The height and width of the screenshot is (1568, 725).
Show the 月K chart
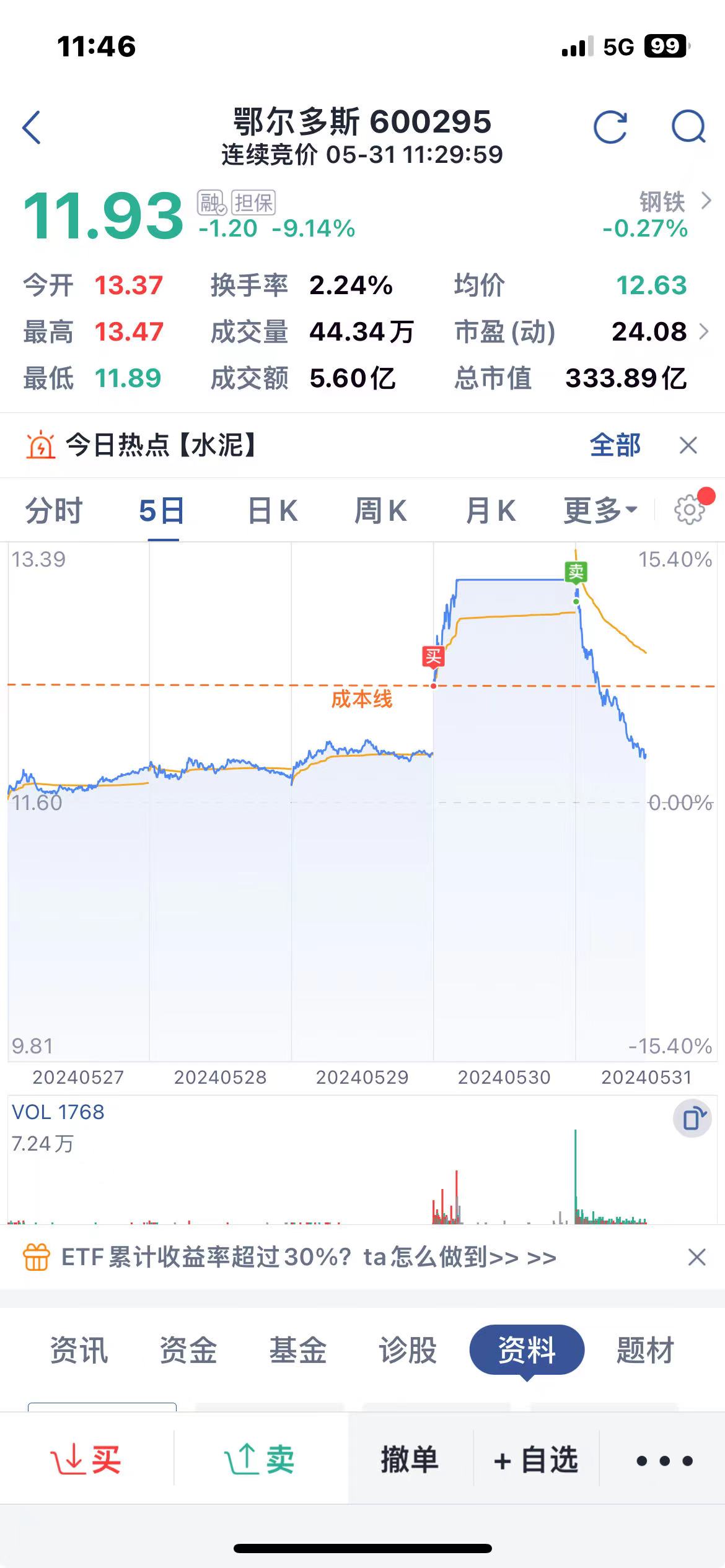coord(490,512)
